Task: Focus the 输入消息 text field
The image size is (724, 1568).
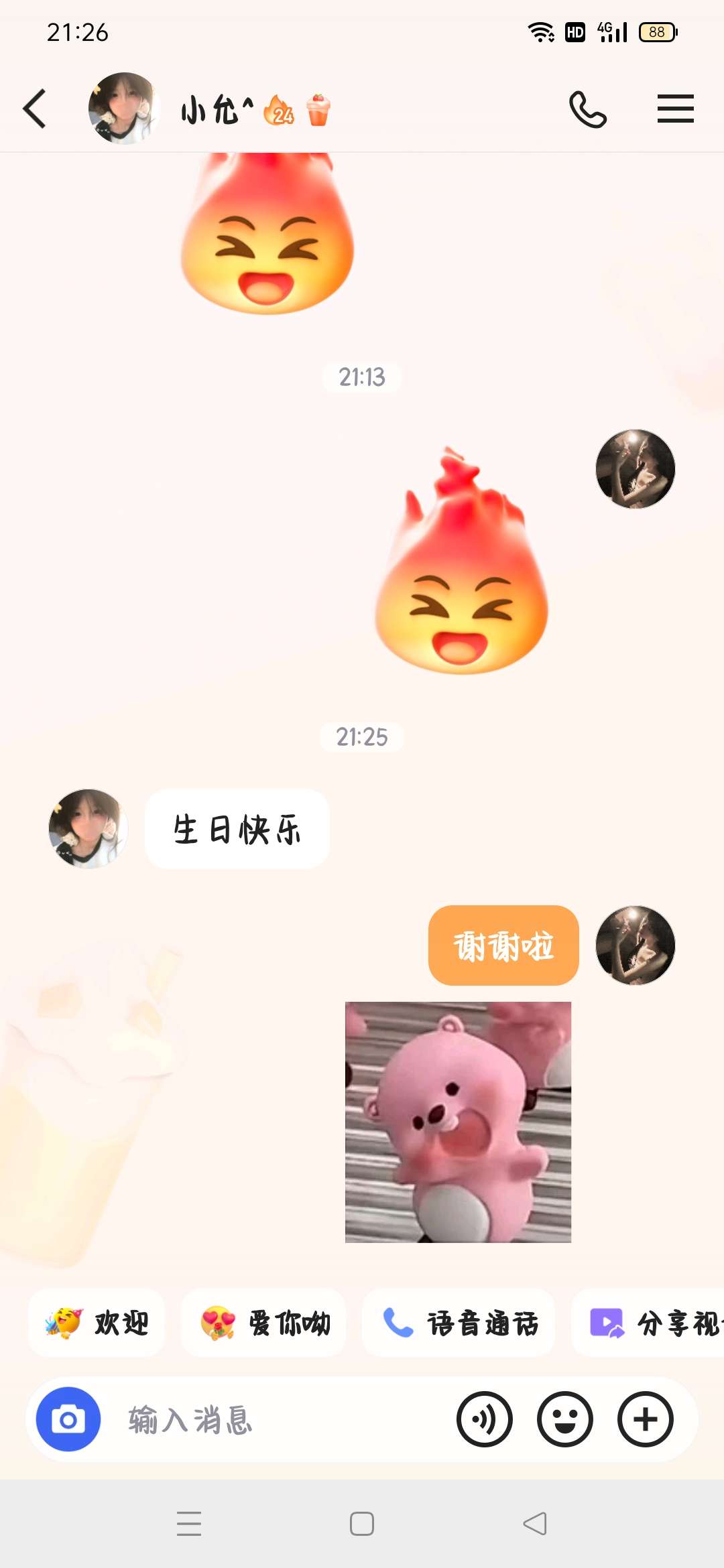Action: click(268, 1419)
